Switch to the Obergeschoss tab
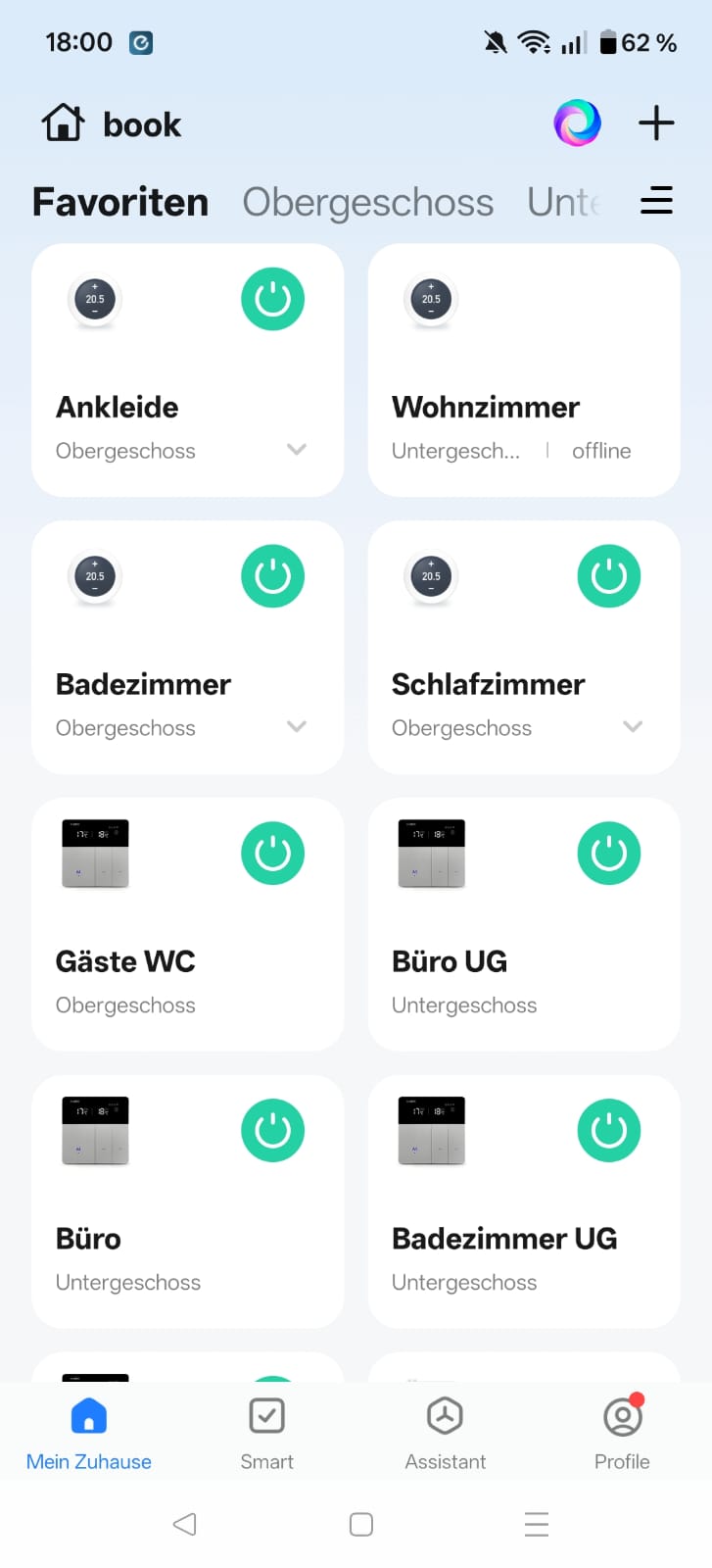Viewport: 712px width, 1568px height. [367, 202]
